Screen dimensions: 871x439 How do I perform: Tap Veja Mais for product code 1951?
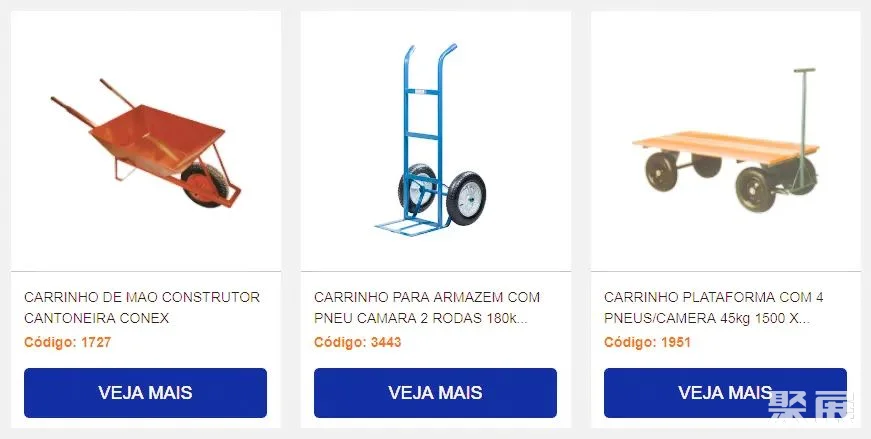[x=725, y=392]
